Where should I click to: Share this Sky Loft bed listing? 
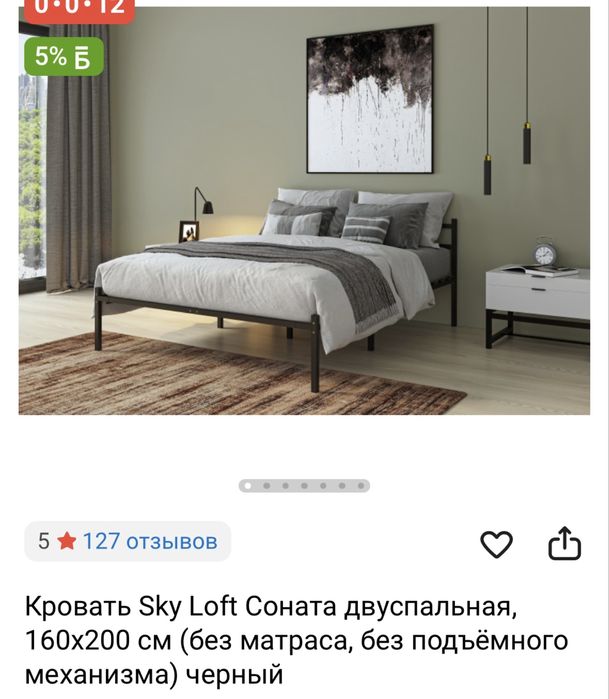(x=564, y=543)
